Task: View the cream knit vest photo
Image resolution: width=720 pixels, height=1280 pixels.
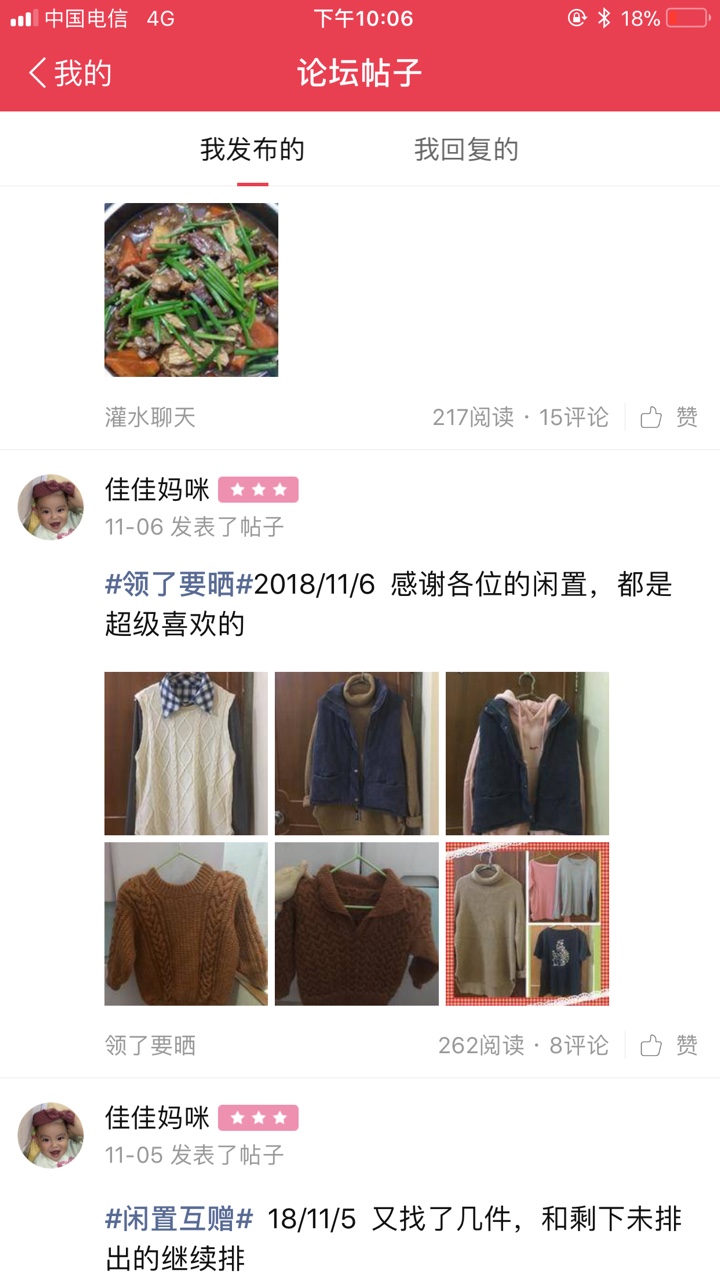Action: tap(186, 753)
